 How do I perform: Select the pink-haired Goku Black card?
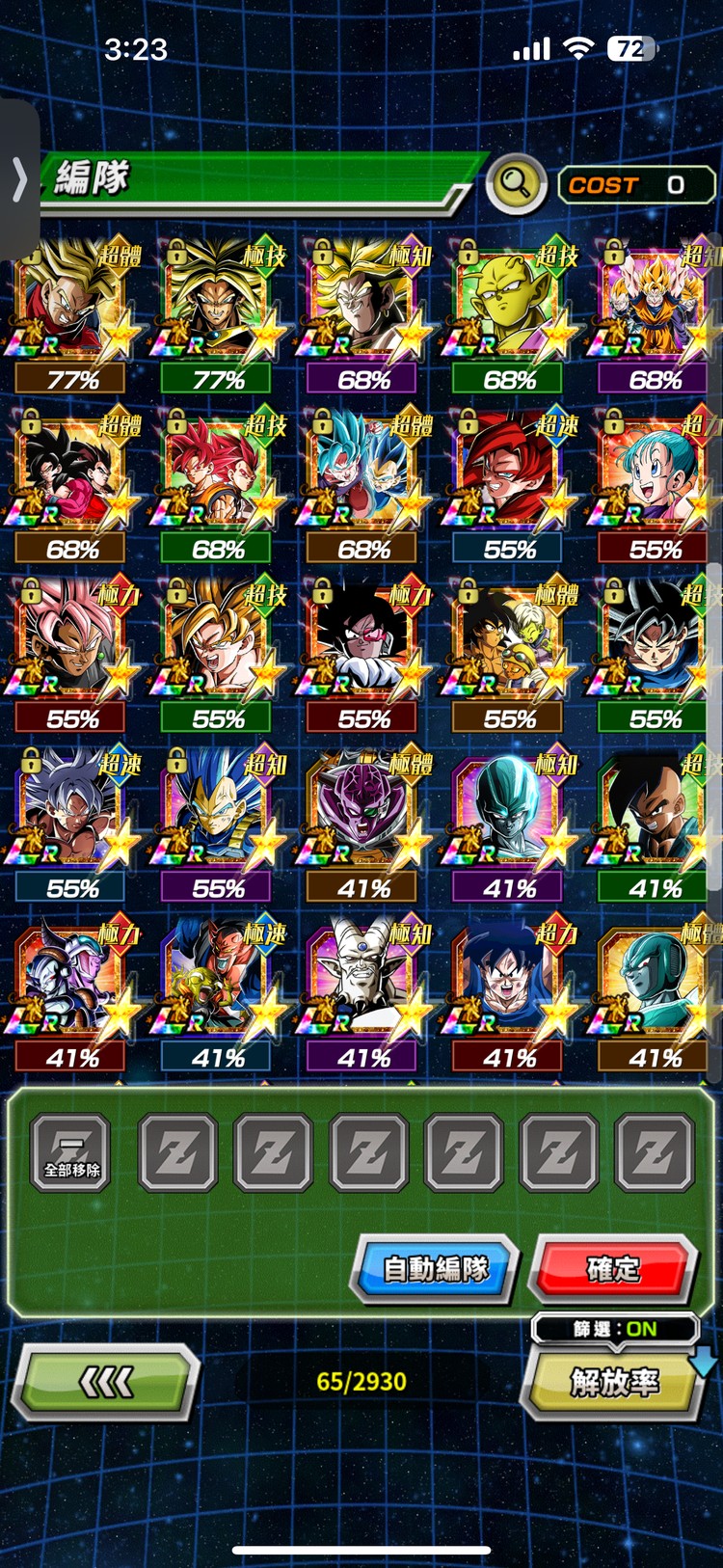click(73, 642)
